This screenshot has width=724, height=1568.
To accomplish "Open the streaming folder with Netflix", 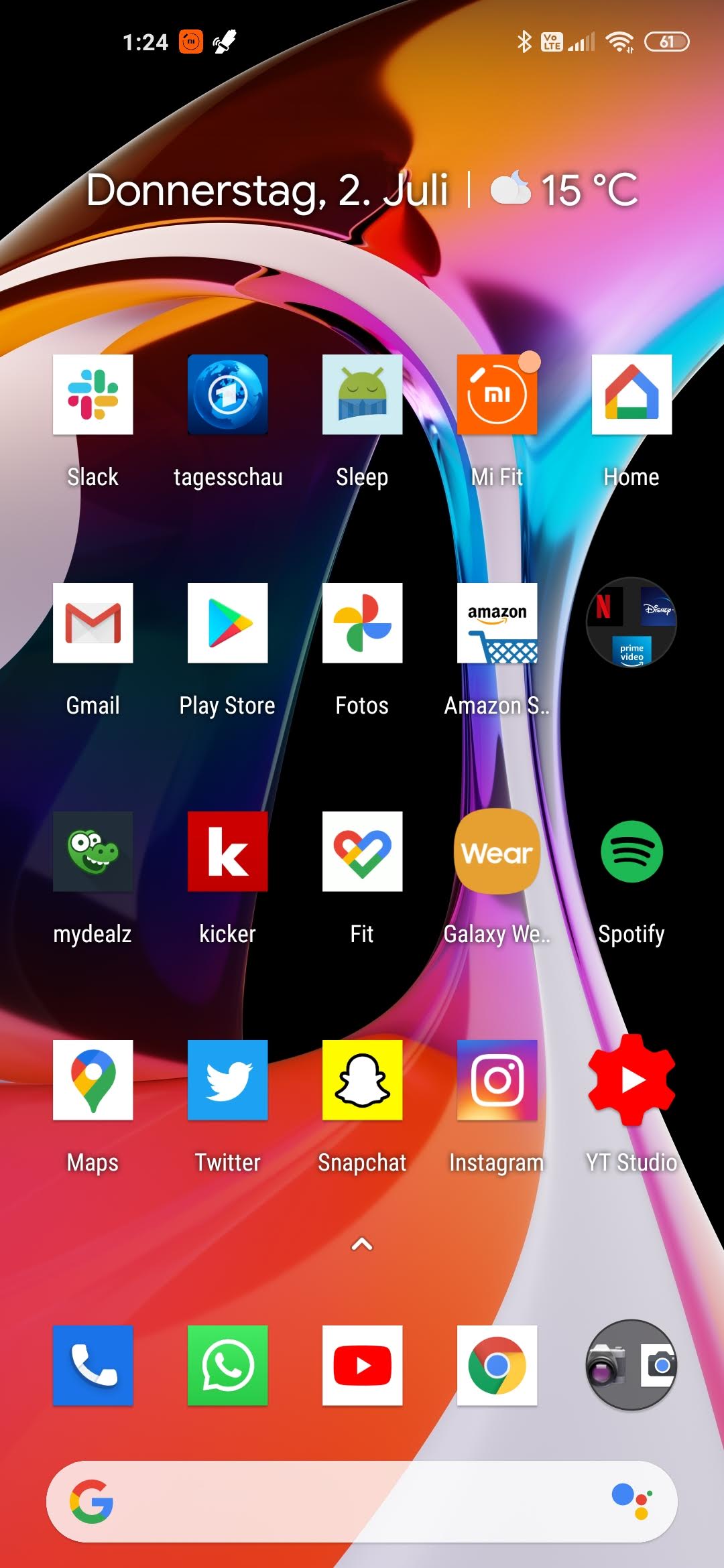I will click(x=632, y=623).
